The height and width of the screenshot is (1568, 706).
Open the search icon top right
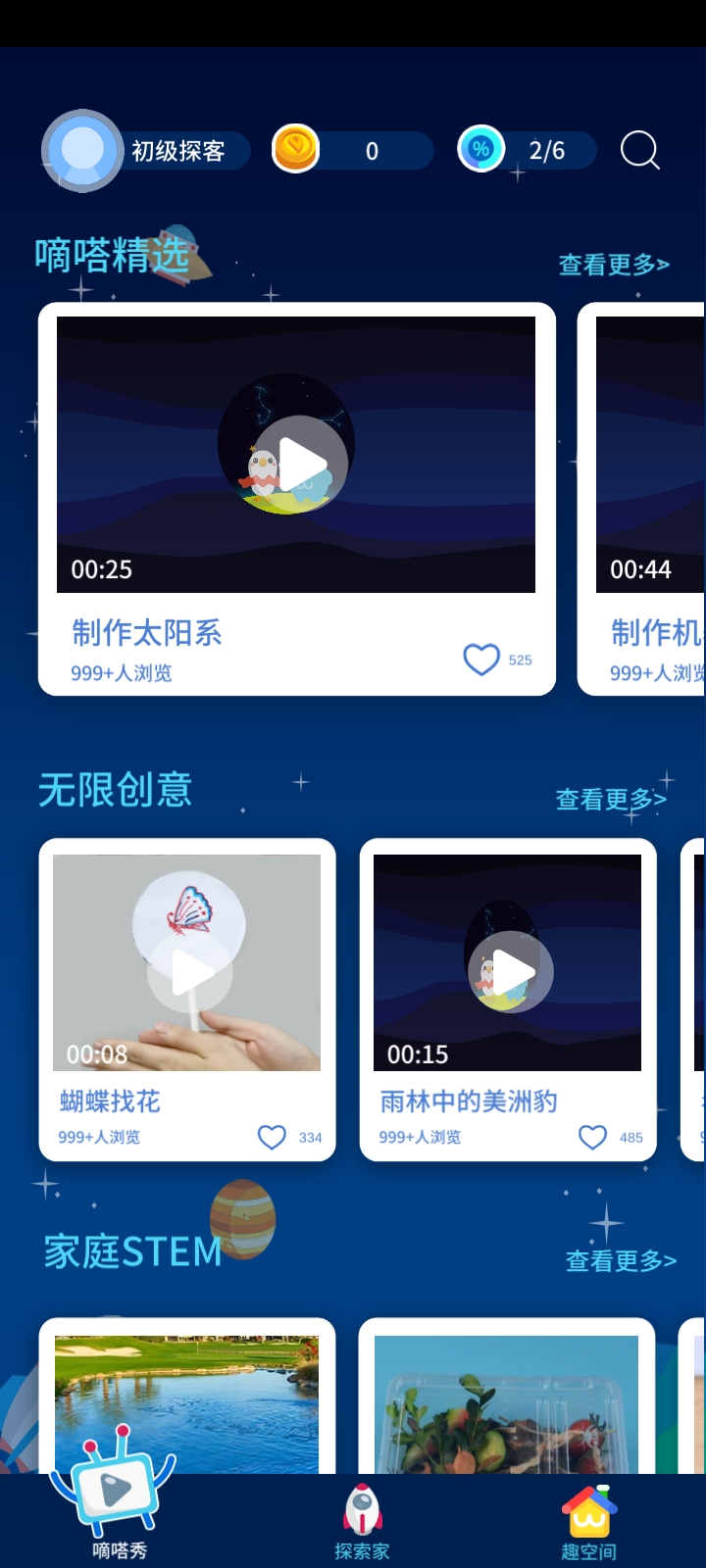tap(639, 150)
